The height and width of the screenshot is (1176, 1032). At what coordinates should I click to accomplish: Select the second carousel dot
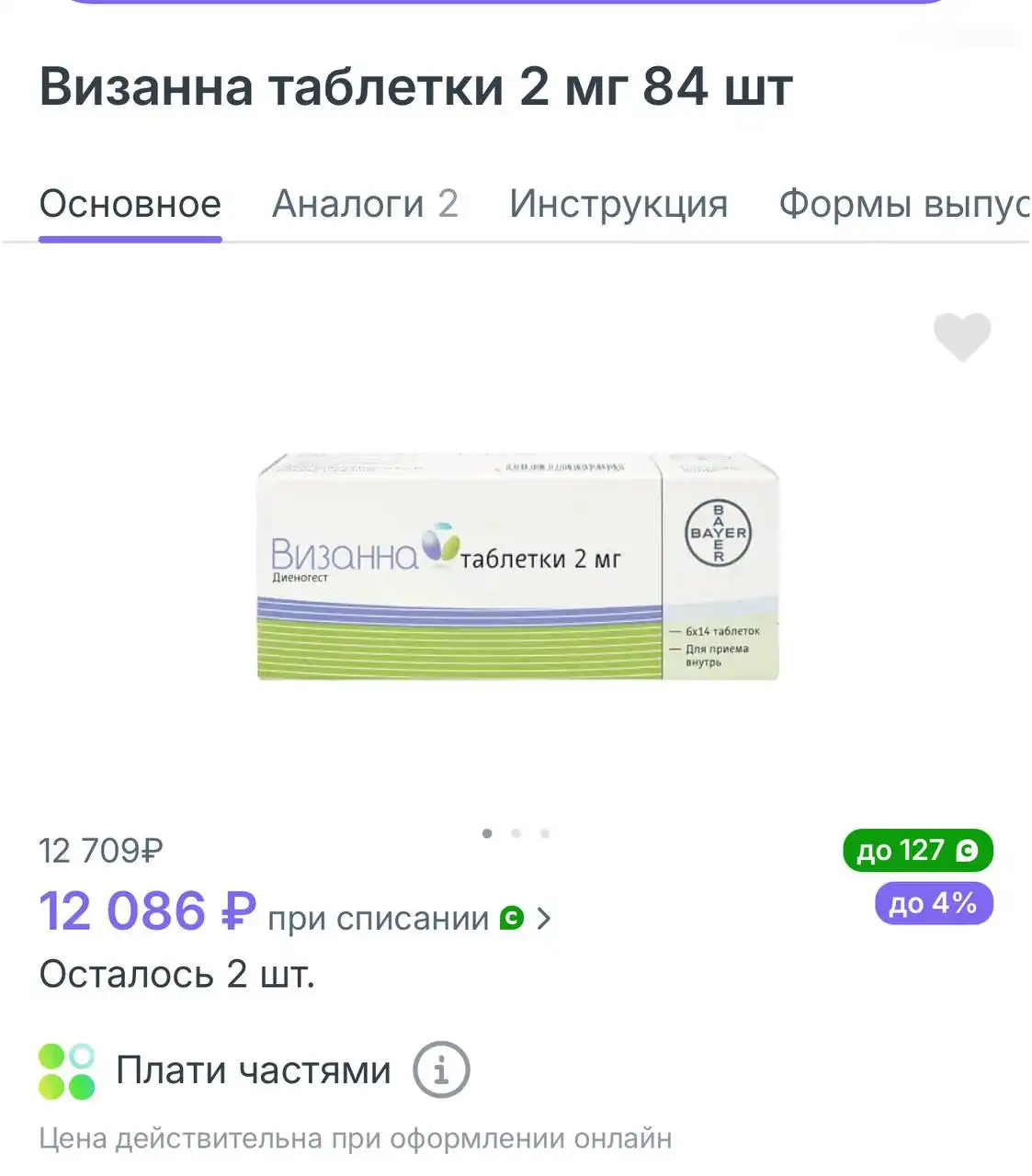516,833
